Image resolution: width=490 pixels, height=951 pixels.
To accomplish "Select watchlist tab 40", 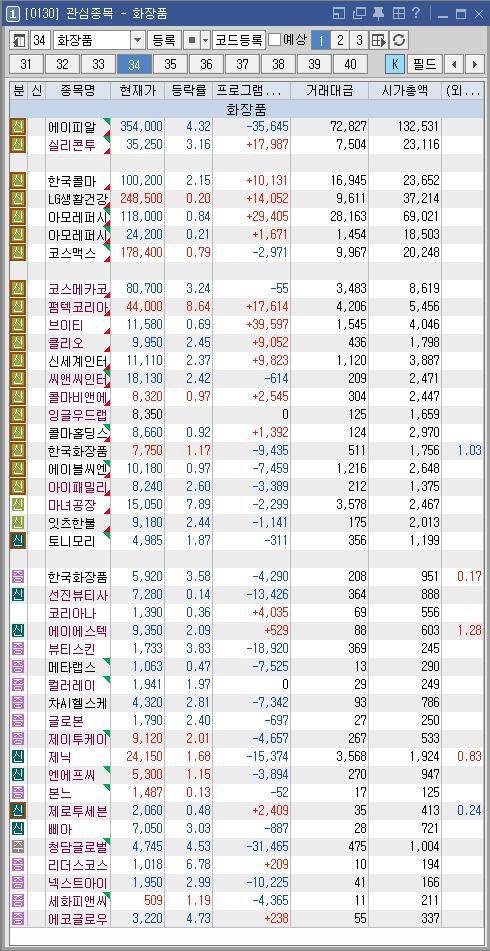I will [350, 64].
